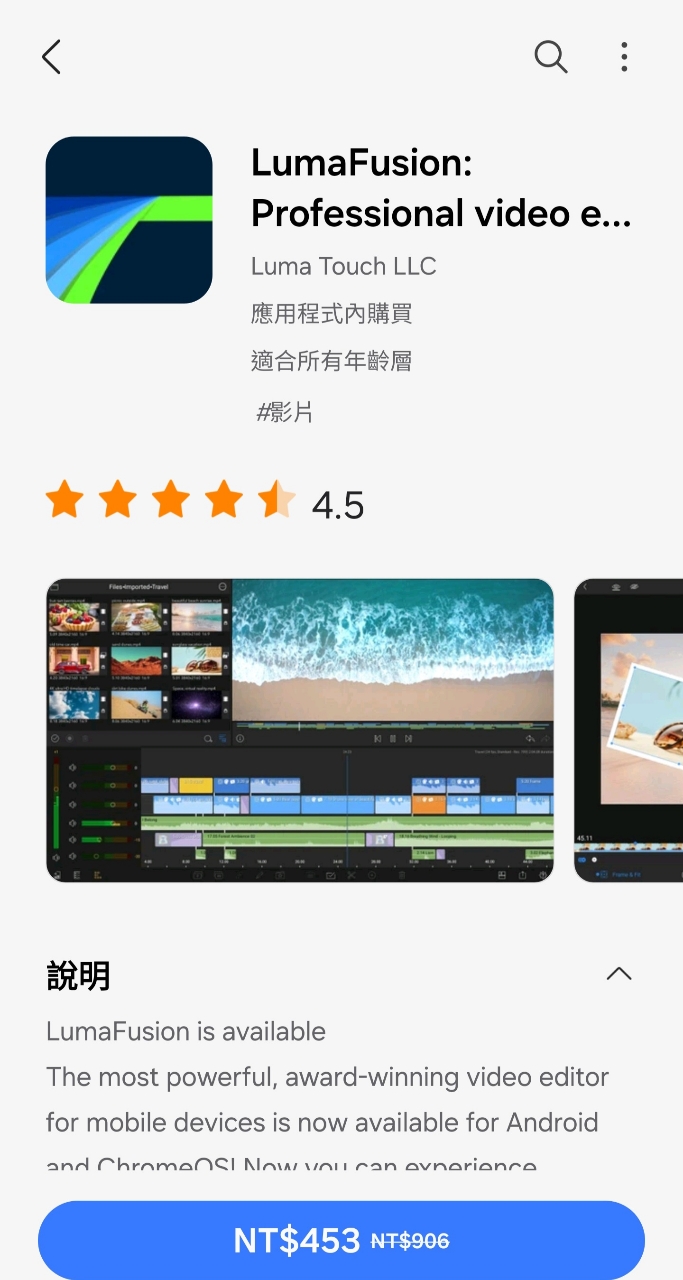Tap the #影片 category tag
This screenshot has width=683, height=1280.
285,411
